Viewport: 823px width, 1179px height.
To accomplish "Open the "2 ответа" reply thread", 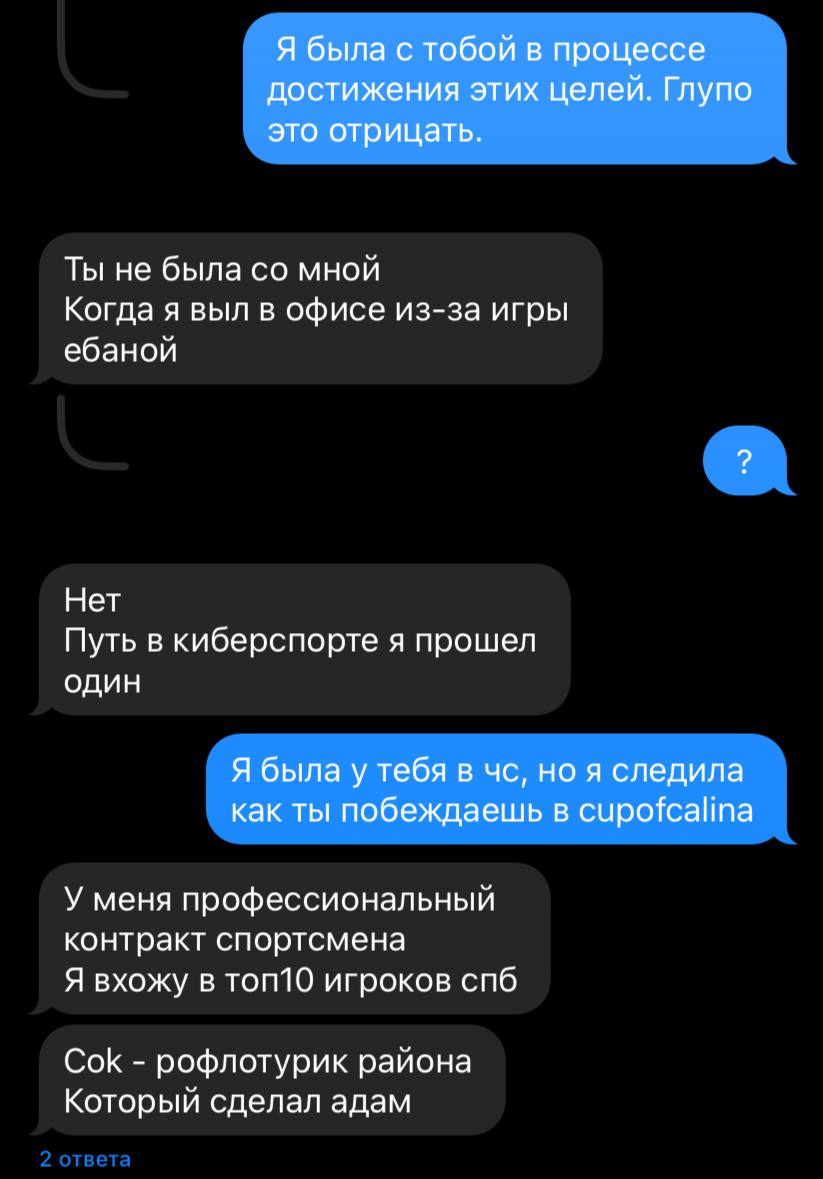I will click(x=84, y=1160).
